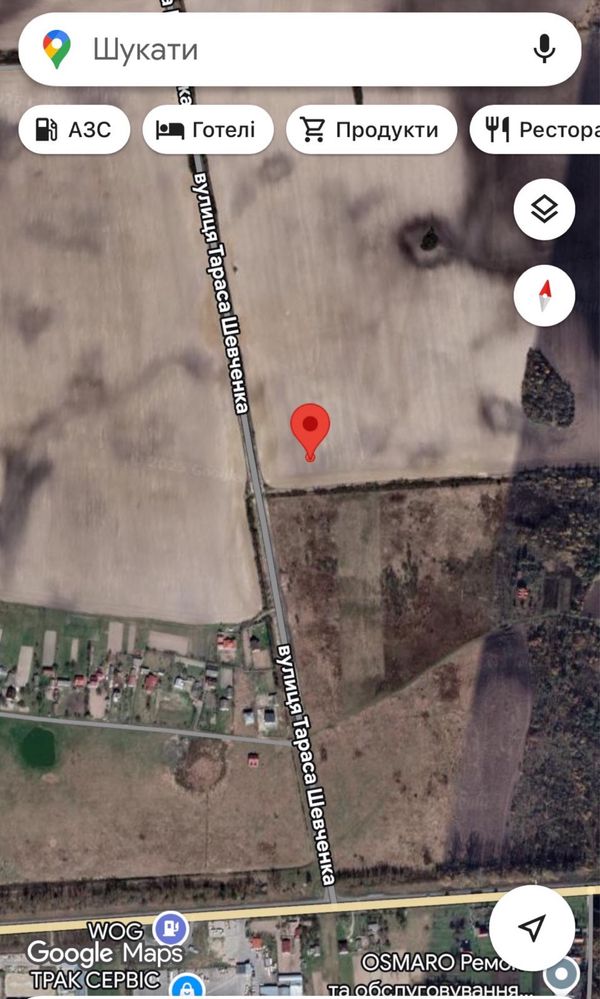Open the OSMARO place marker
The height and width of the screenshot is (999, 600).
point(562,974)
